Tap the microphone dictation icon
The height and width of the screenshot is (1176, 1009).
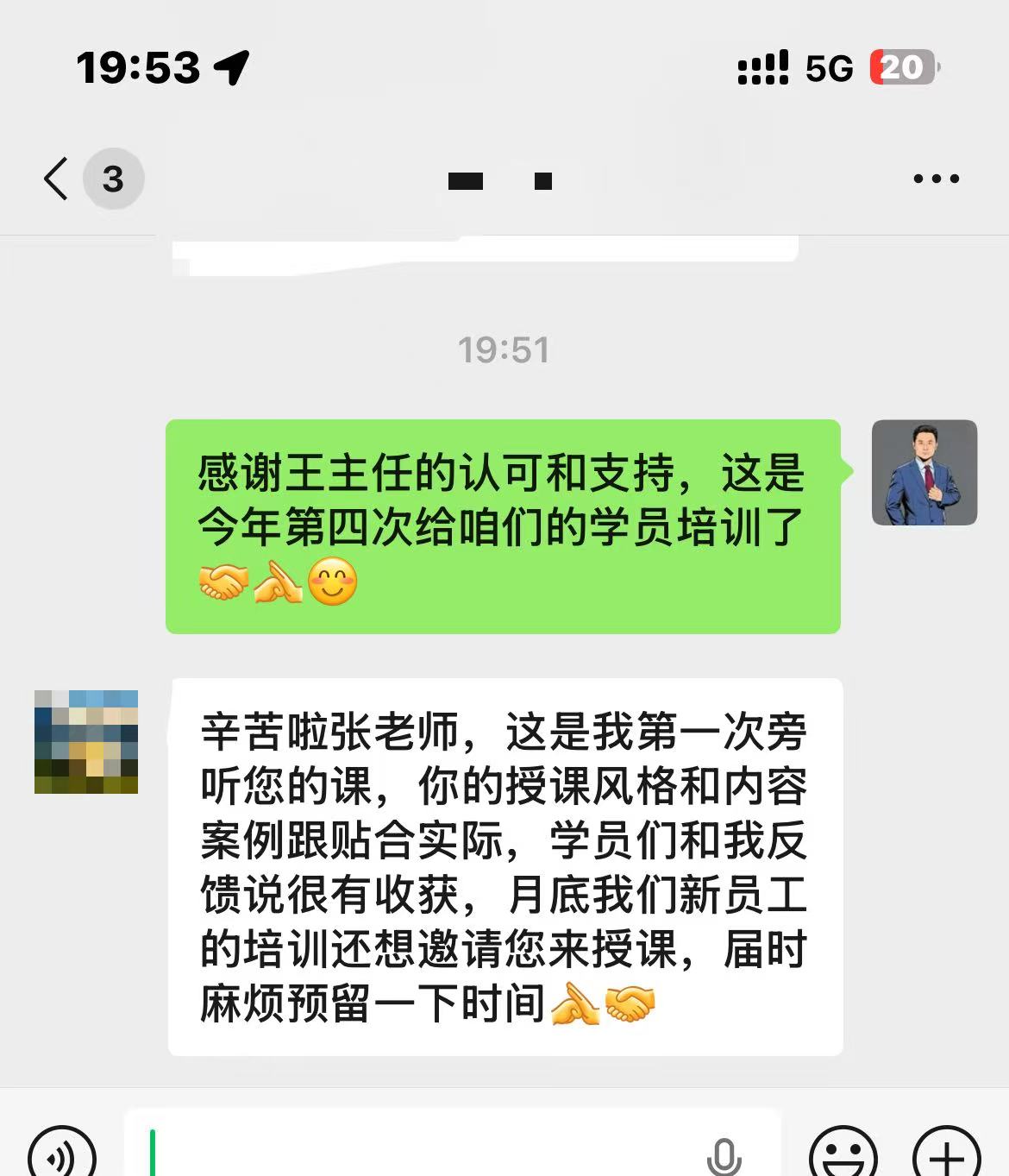(723, 1154)
